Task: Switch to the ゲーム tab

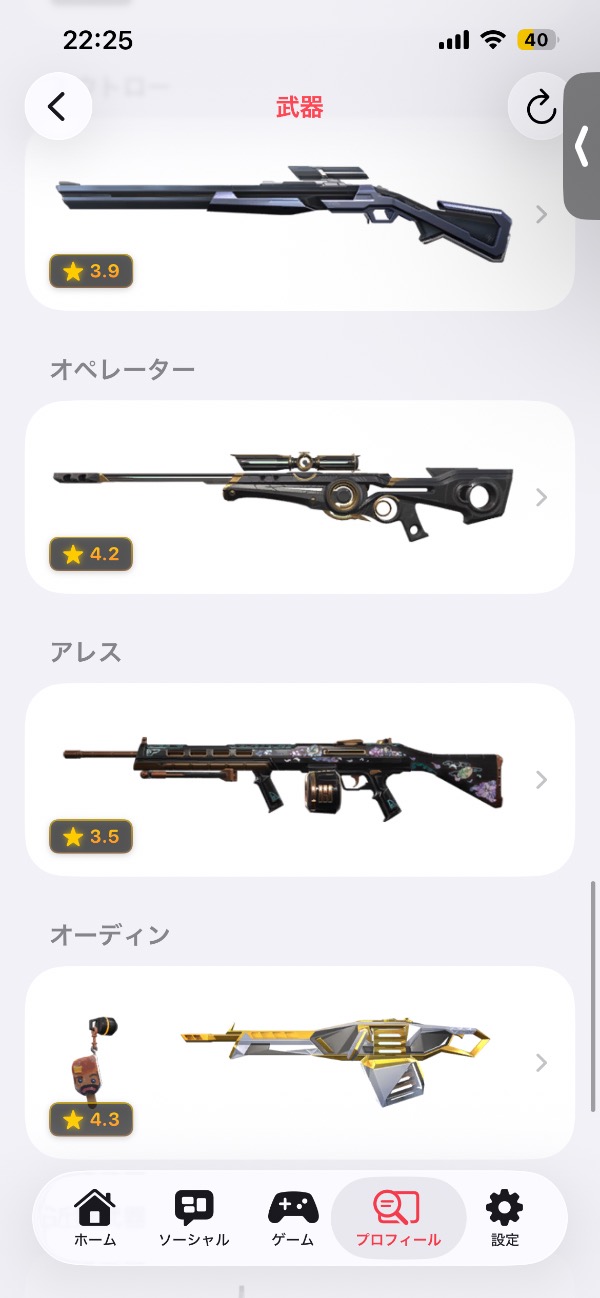Action: (x=293, y=1218)
